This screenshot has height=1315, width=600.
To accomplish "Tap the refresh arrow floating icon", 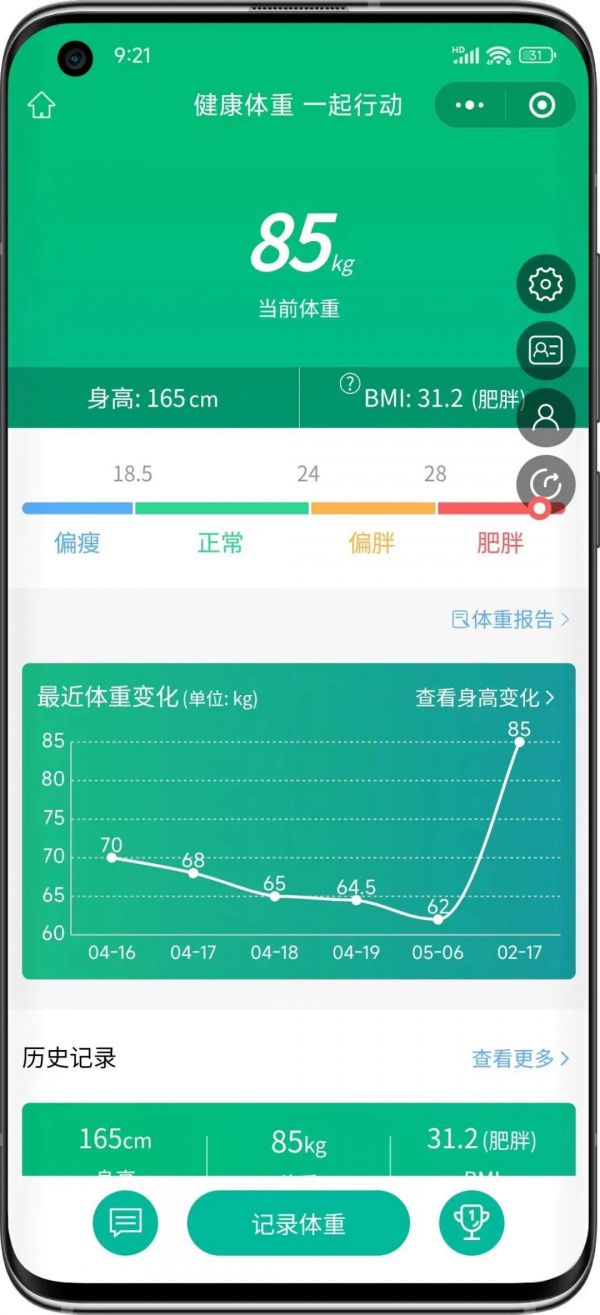I will coord(545,484).
